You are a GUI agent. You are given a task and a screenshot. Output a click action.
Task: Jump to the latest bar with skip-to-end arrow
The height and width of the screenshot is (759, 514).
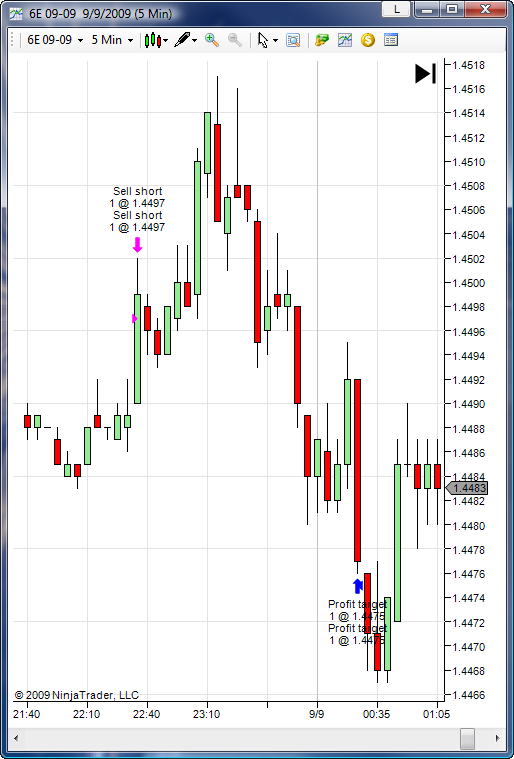pos(425,74)
